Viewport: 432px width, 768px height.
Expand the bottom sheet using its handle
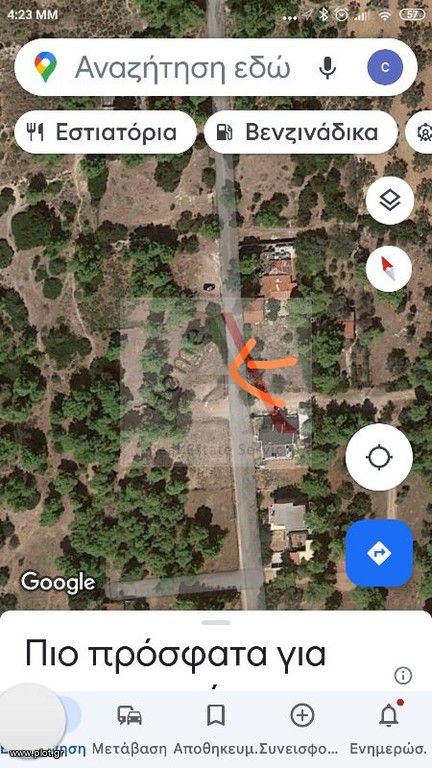[x=216, y=623]
